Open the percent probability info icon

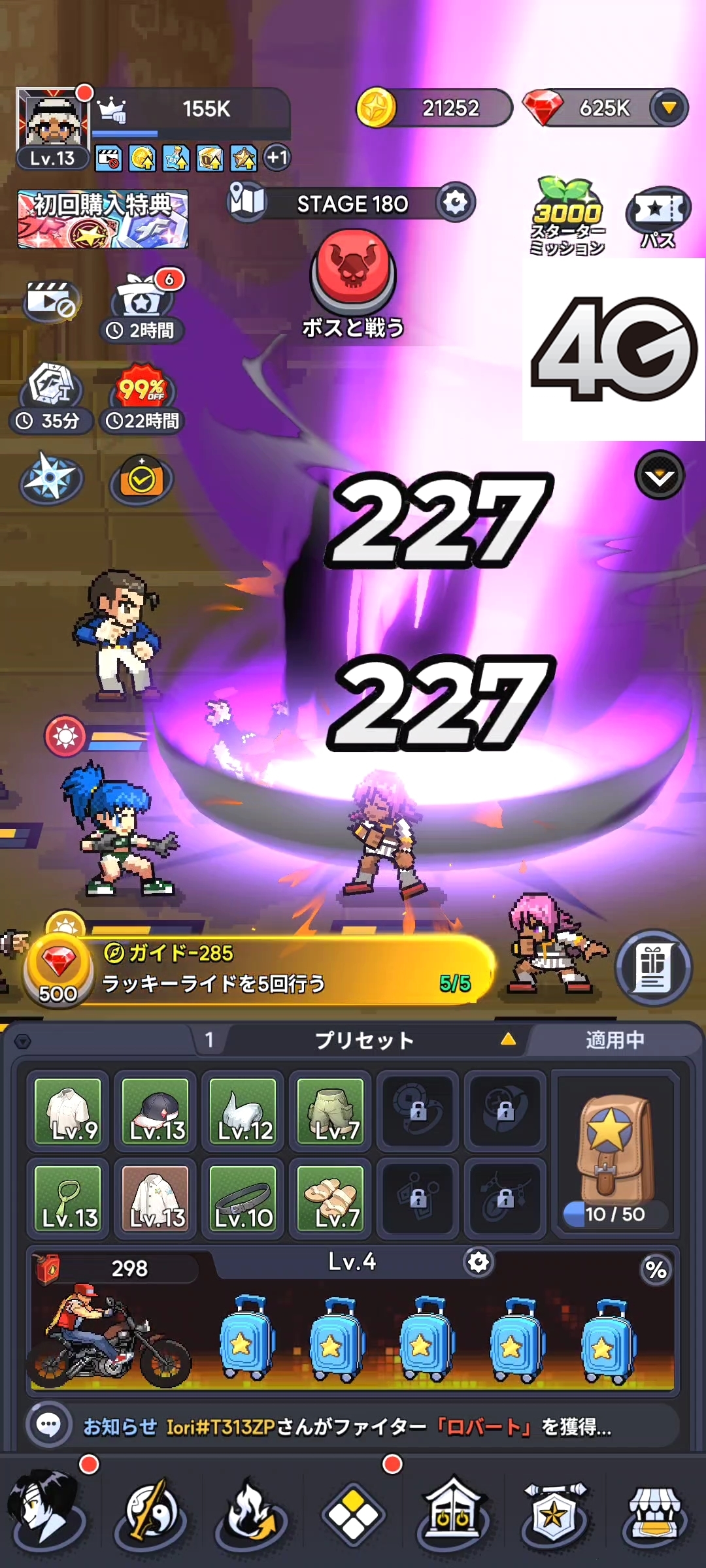tap(656, 1270)
